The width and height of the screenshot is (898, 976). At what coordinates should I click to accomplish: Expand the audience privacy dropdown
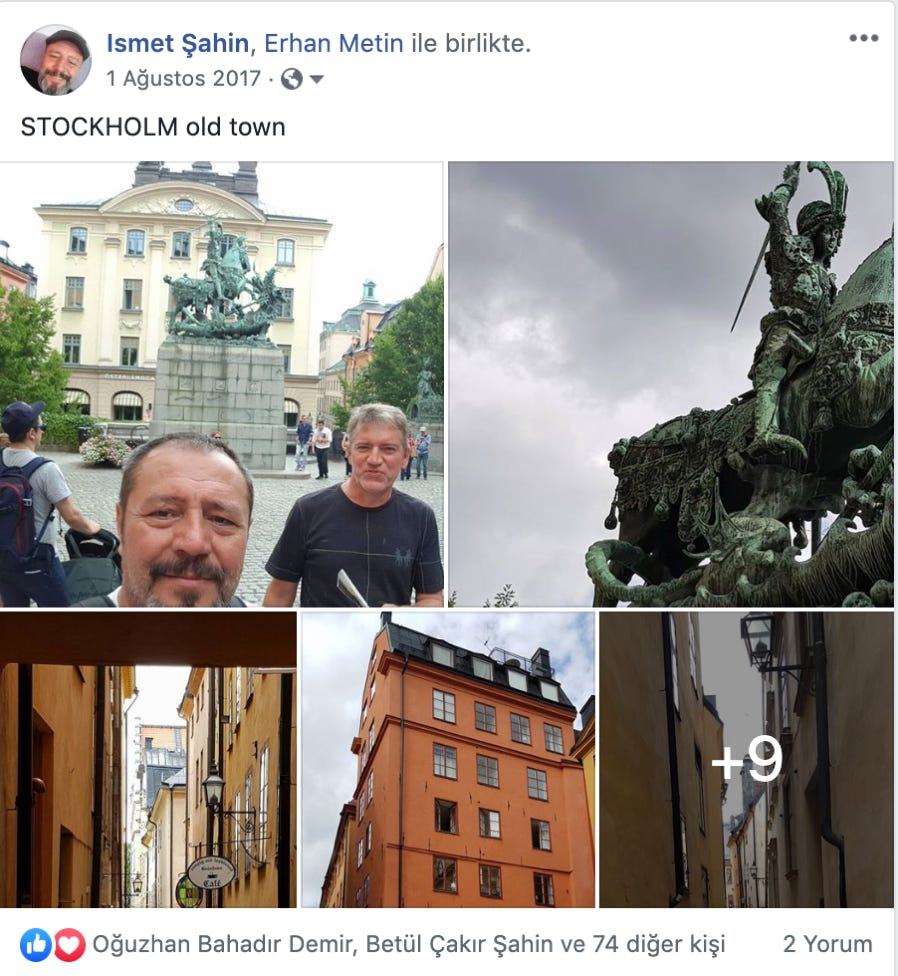[303, 79]
